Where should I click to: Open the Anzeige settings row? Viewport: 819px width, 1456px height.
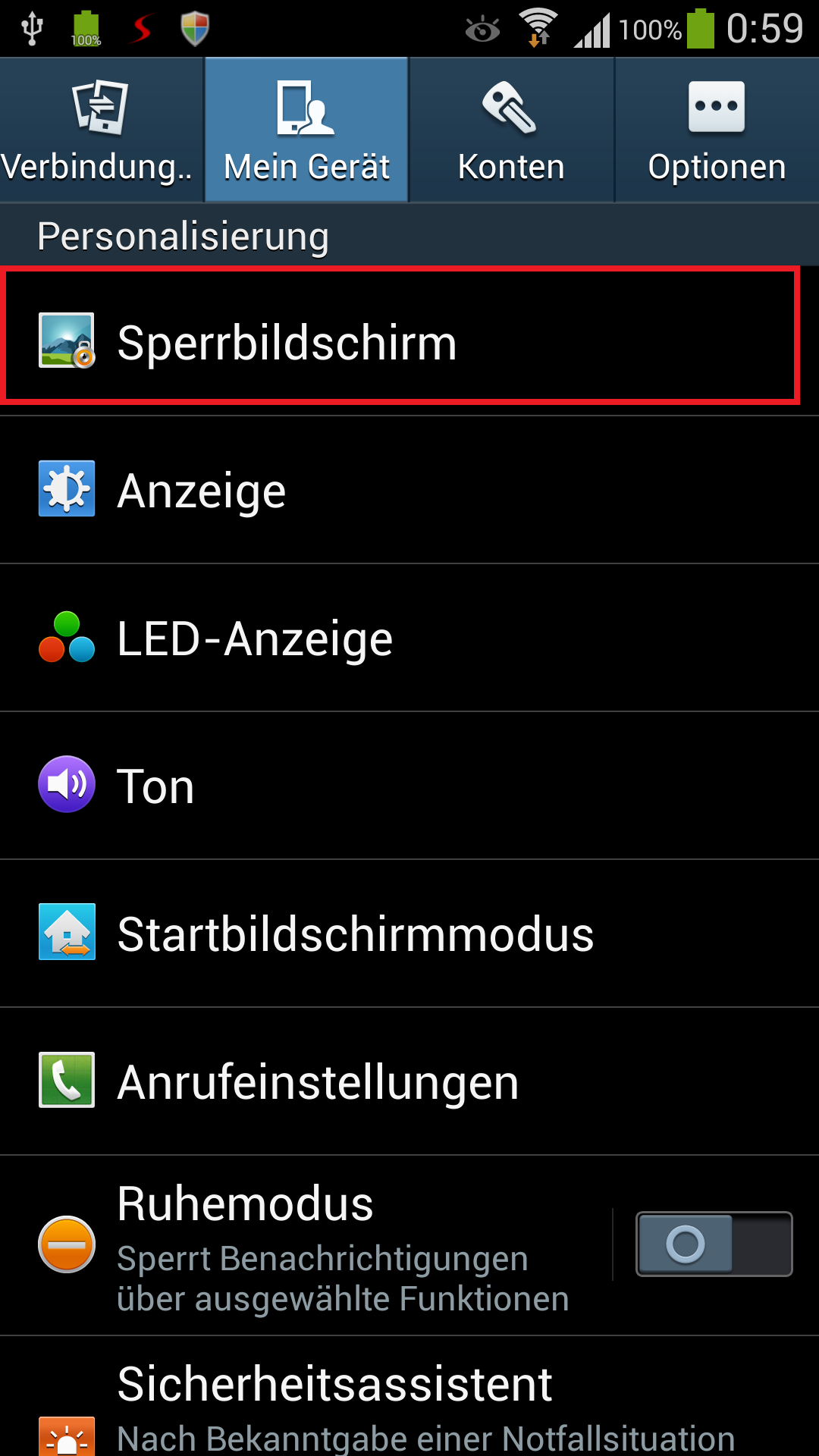(x=409, y=490)
